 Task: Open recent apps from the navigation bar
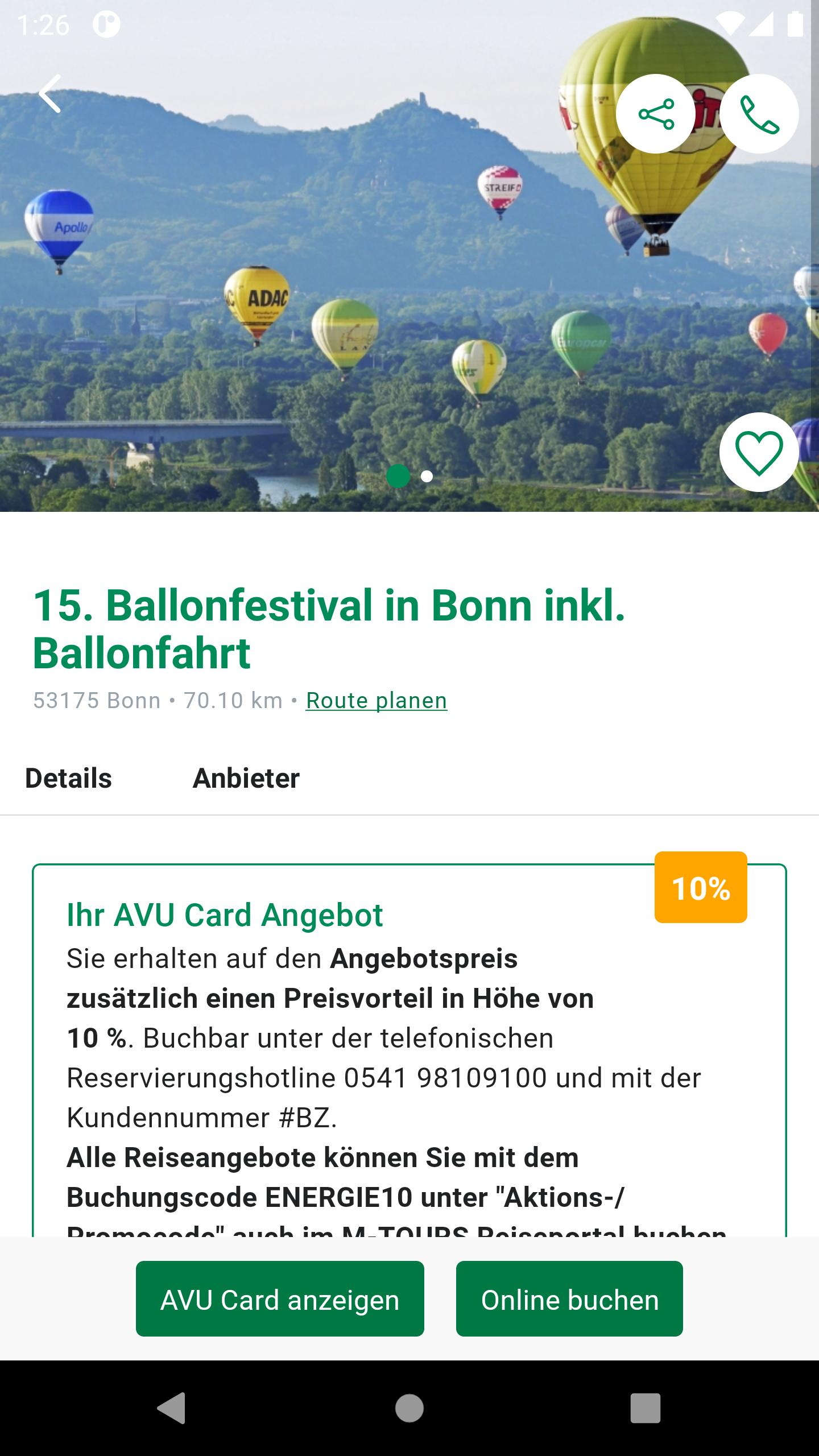coord(645,1408)
